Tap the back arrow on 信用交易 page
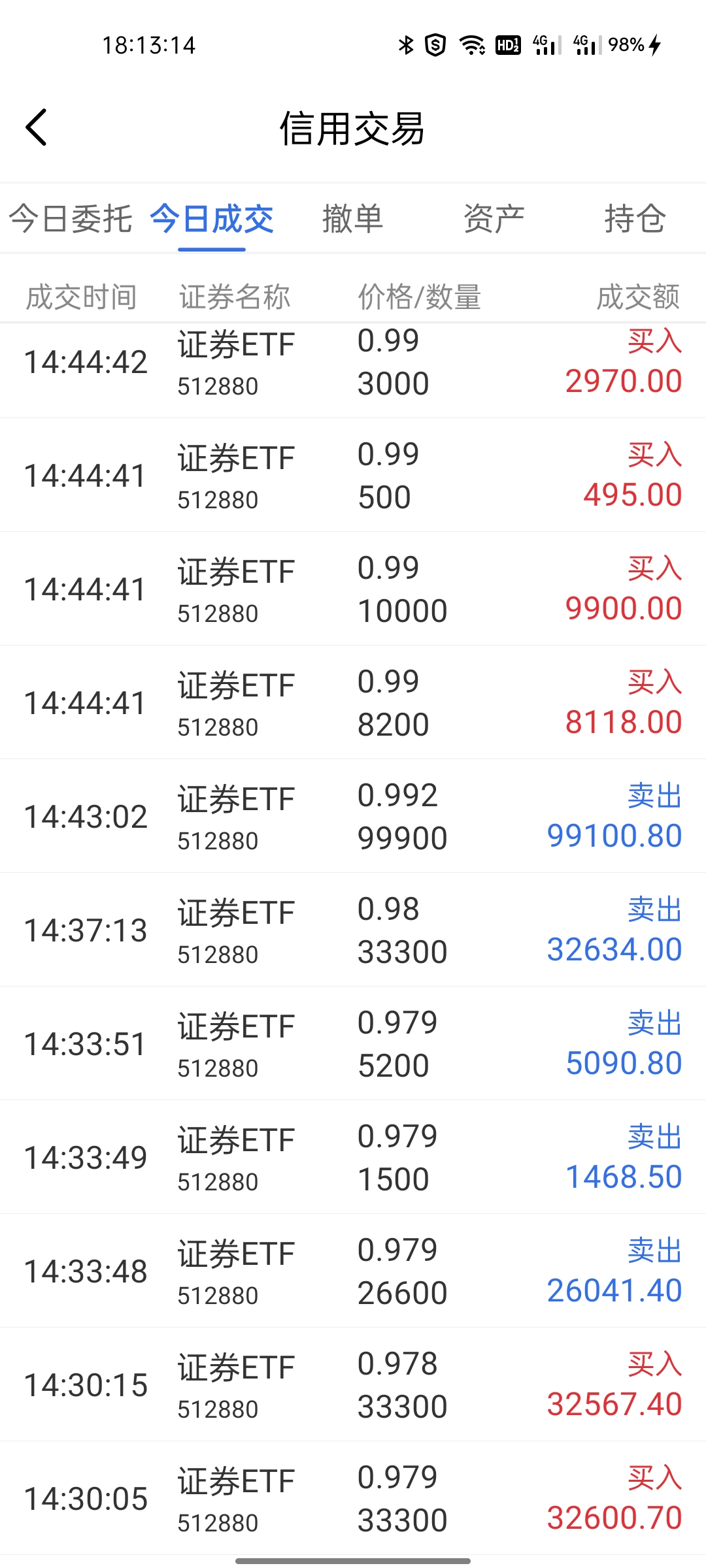The image size is (706, 1568). pos(37,128)
